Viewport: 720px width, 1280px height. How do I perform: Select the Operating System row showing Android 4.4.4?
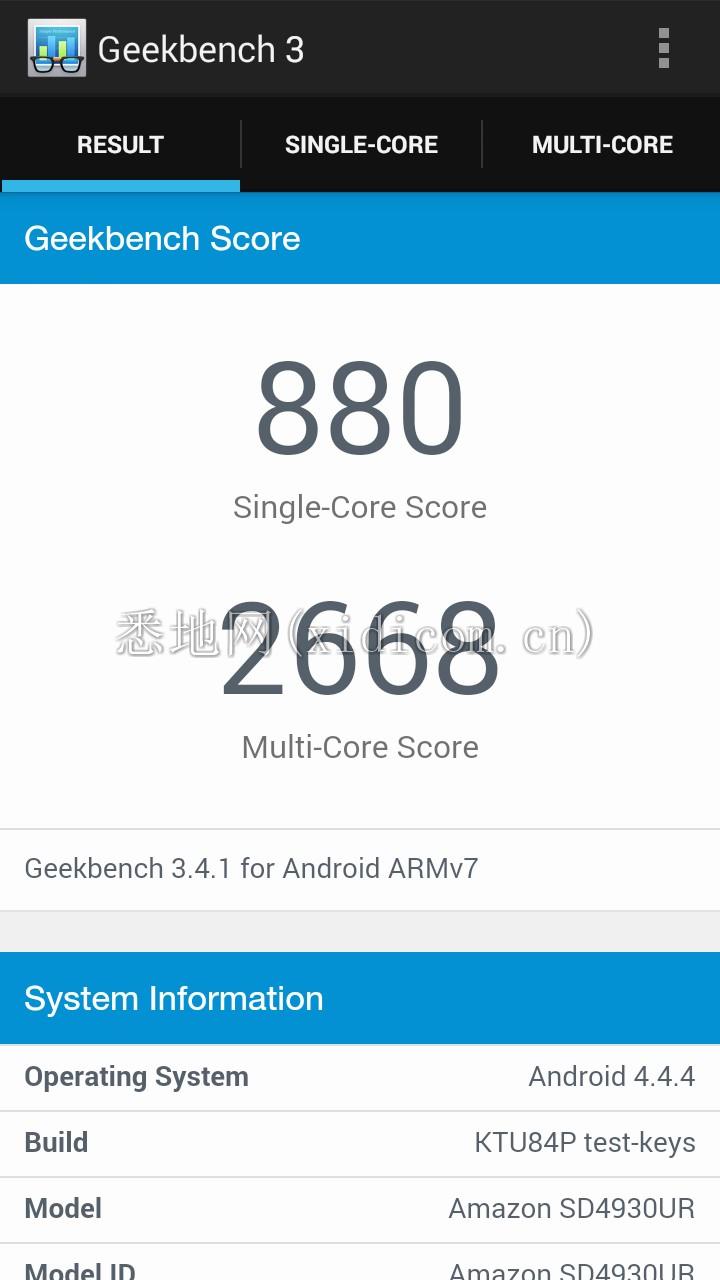tap(360, 1076)
